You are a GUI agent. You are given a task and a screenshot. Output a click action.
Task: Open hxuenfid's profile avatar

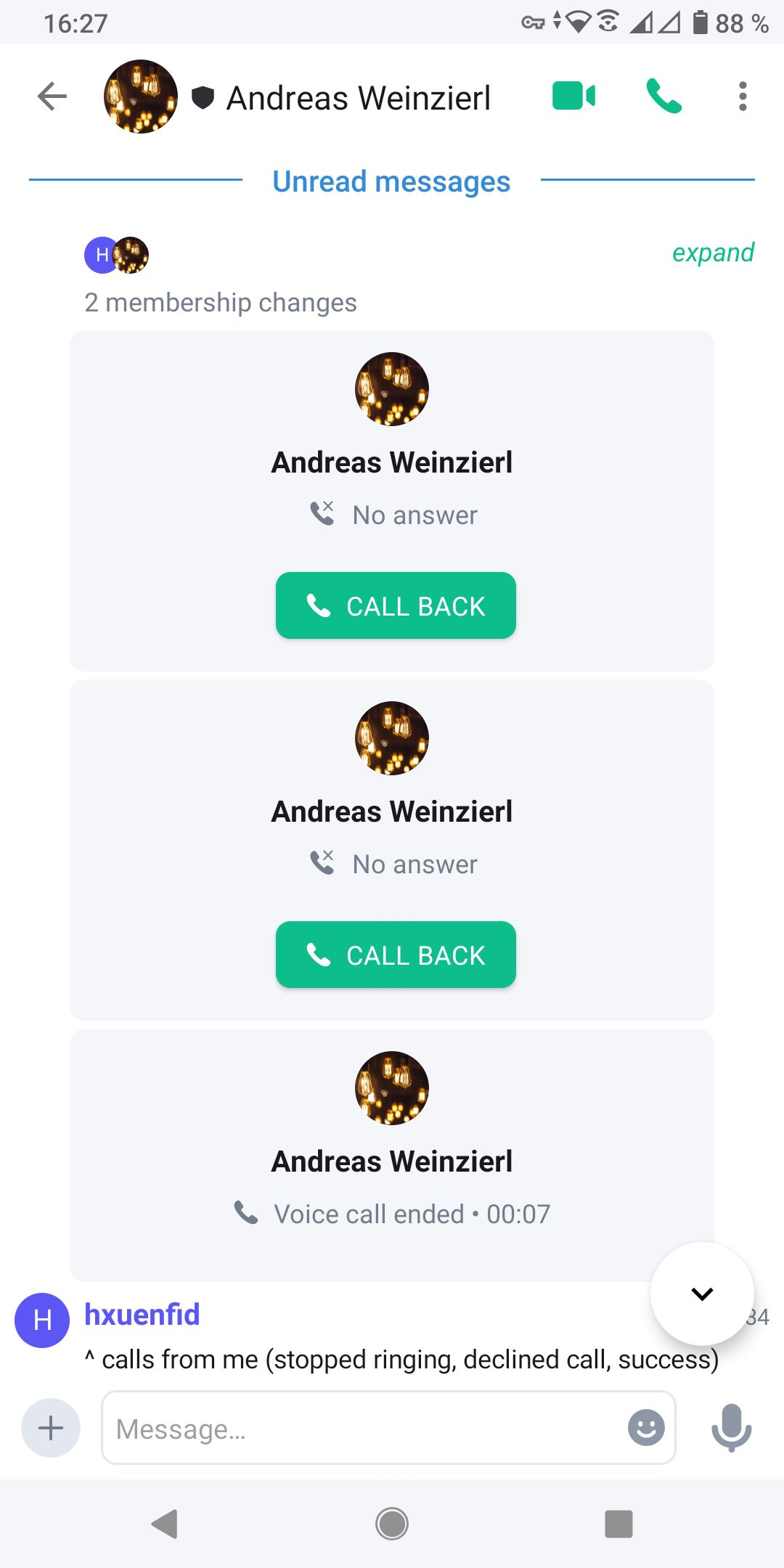42,1320
